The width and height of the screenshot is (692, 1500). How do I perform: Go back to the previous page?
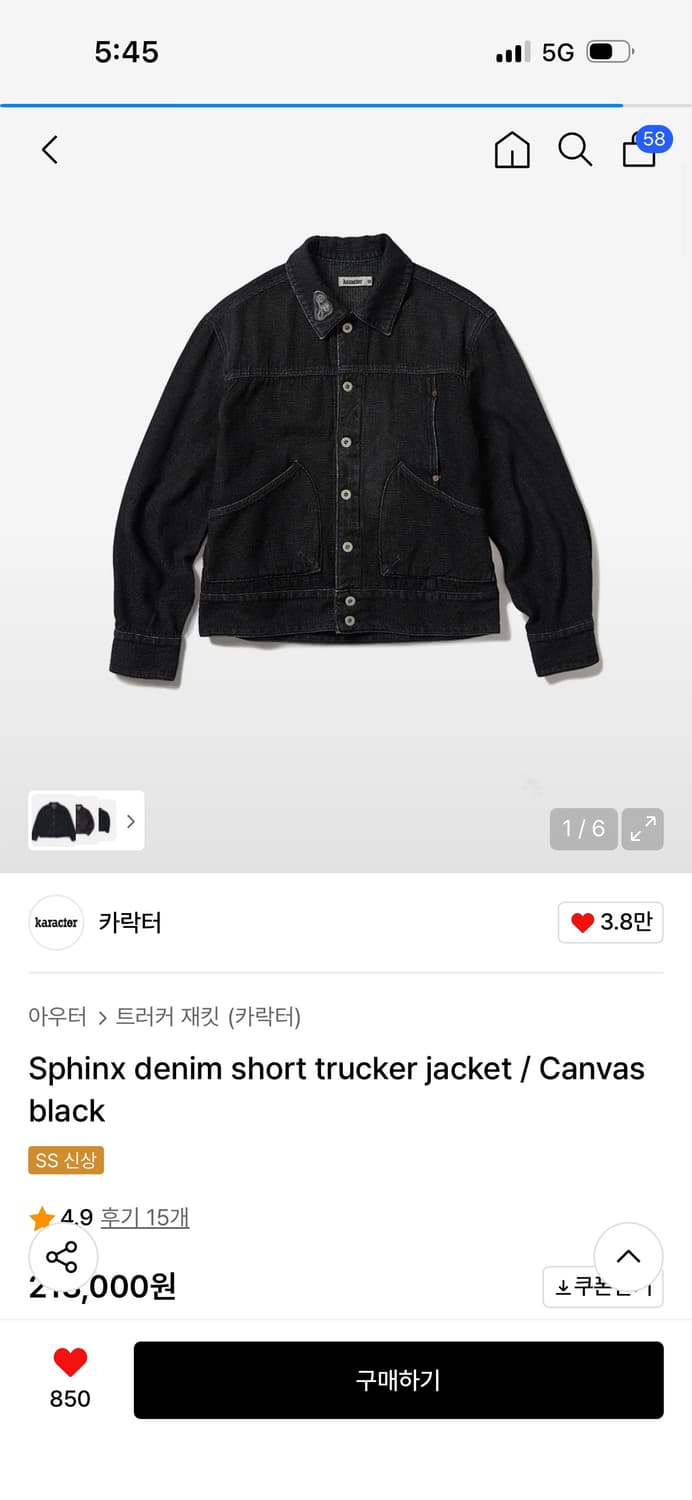click(x=50, y=150)
